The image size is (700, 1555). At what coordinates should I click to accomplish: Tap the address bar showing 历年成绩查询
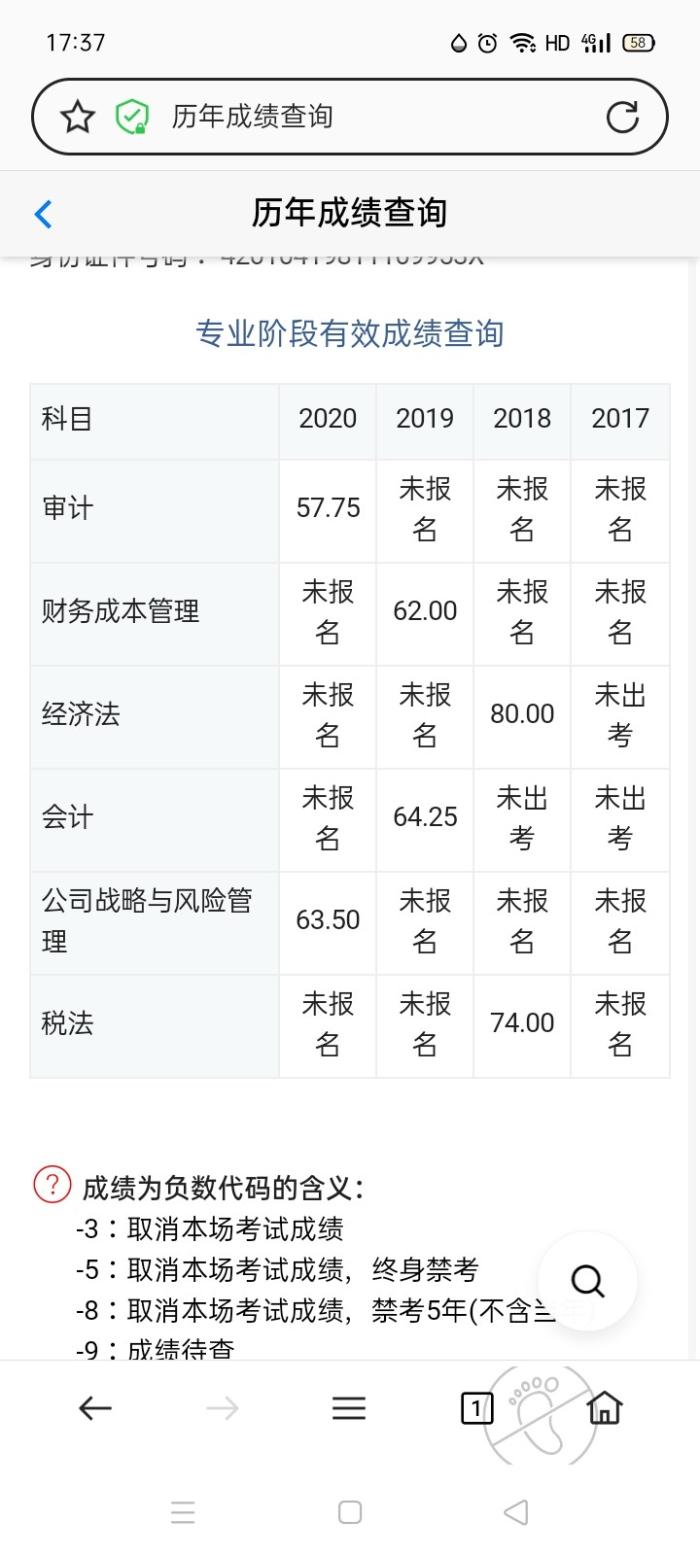click(350, 117)
